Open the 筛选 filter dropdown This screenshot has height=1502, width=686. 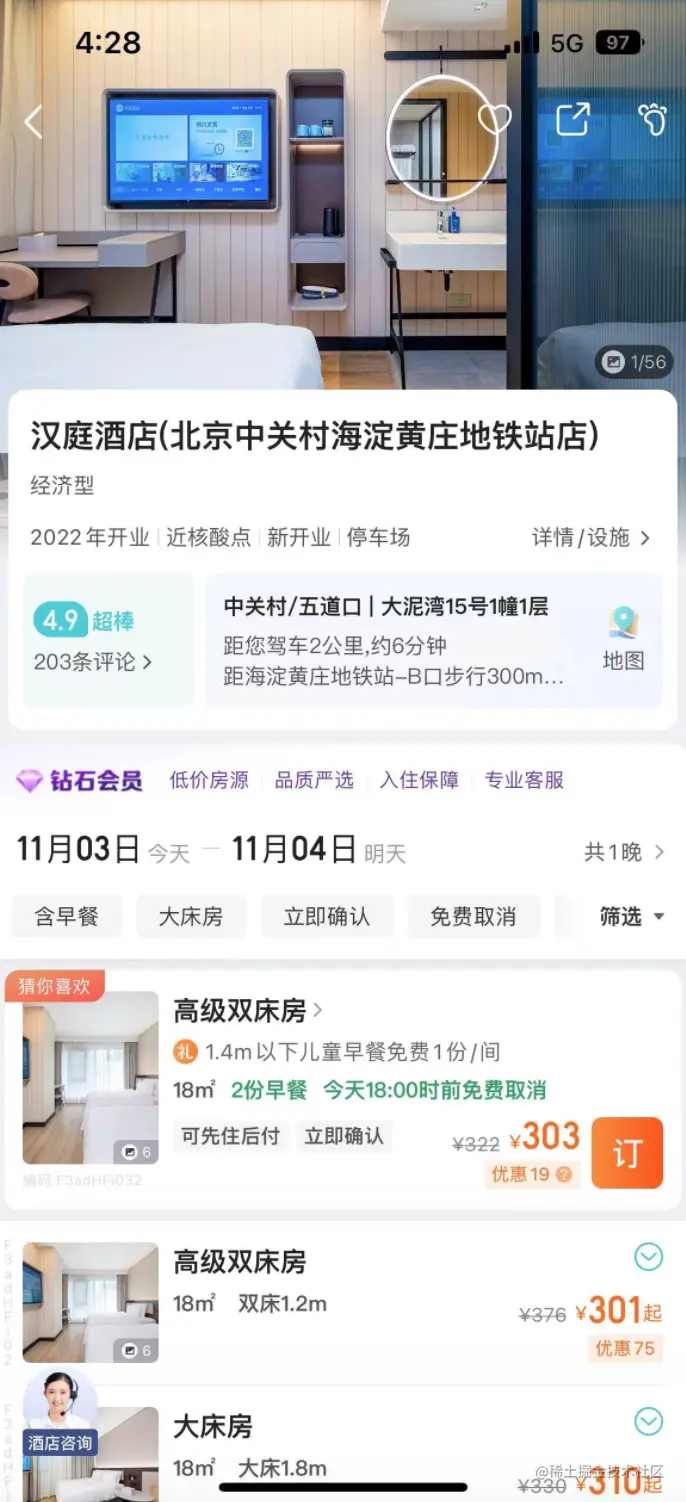[631, 917]
